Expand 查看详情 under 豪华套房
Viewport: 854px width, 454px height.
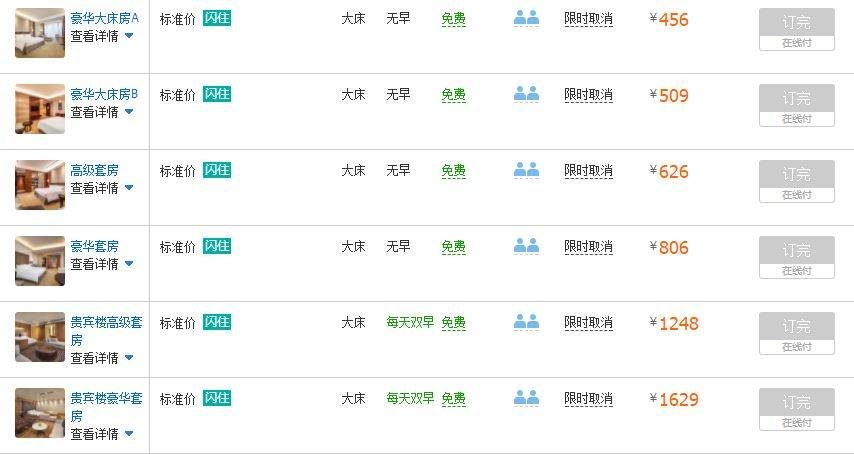102,264
